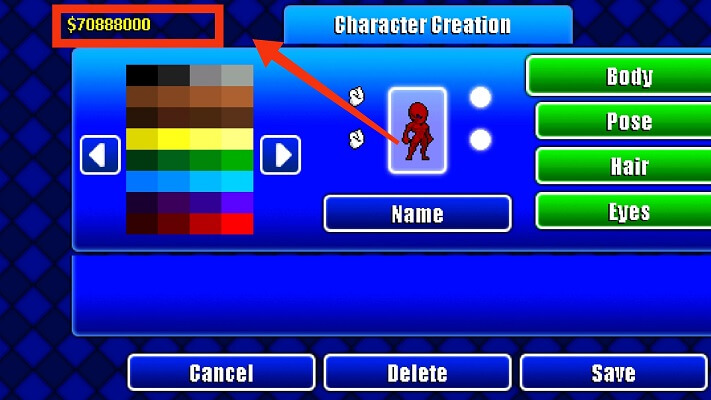The height and width of the screenshot is (400, 711).
Task: Go to the previous color palette page
Action: (x=100, y=155)
